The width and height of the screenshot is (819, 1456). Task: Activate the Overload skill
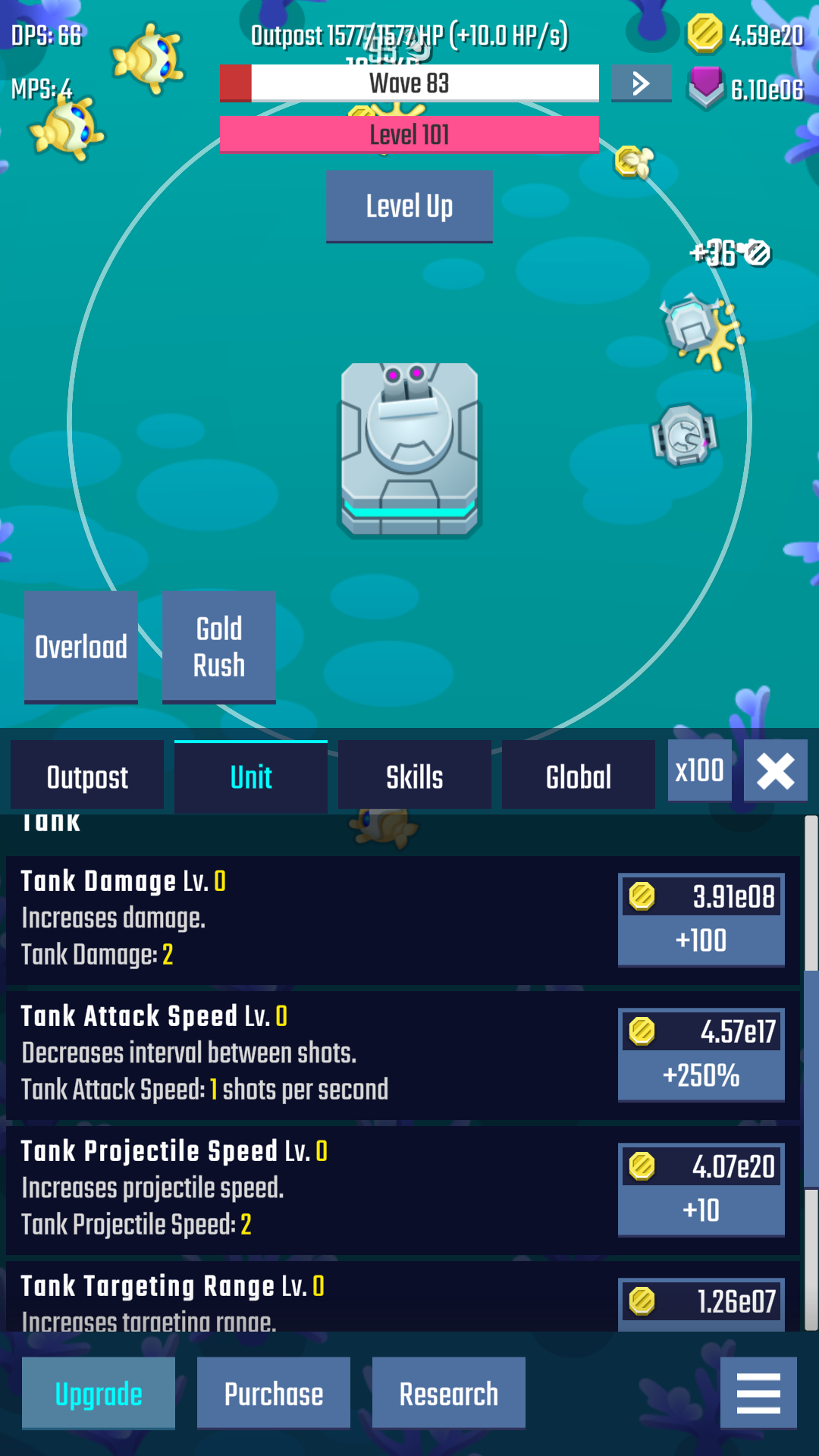pos(81,647)
